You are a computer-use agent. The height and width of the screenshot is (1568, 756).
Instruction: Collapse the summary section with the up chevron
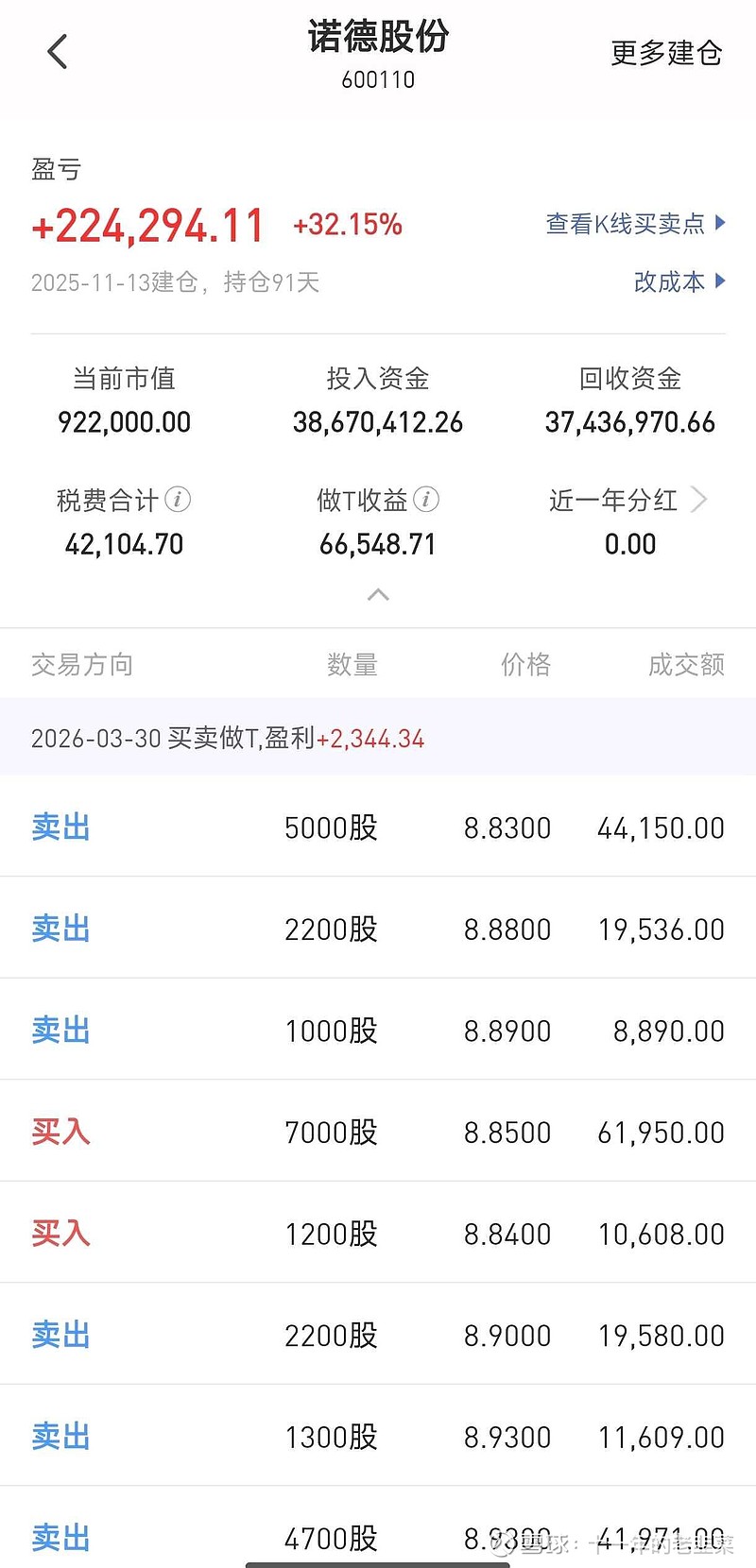(378, 594)
